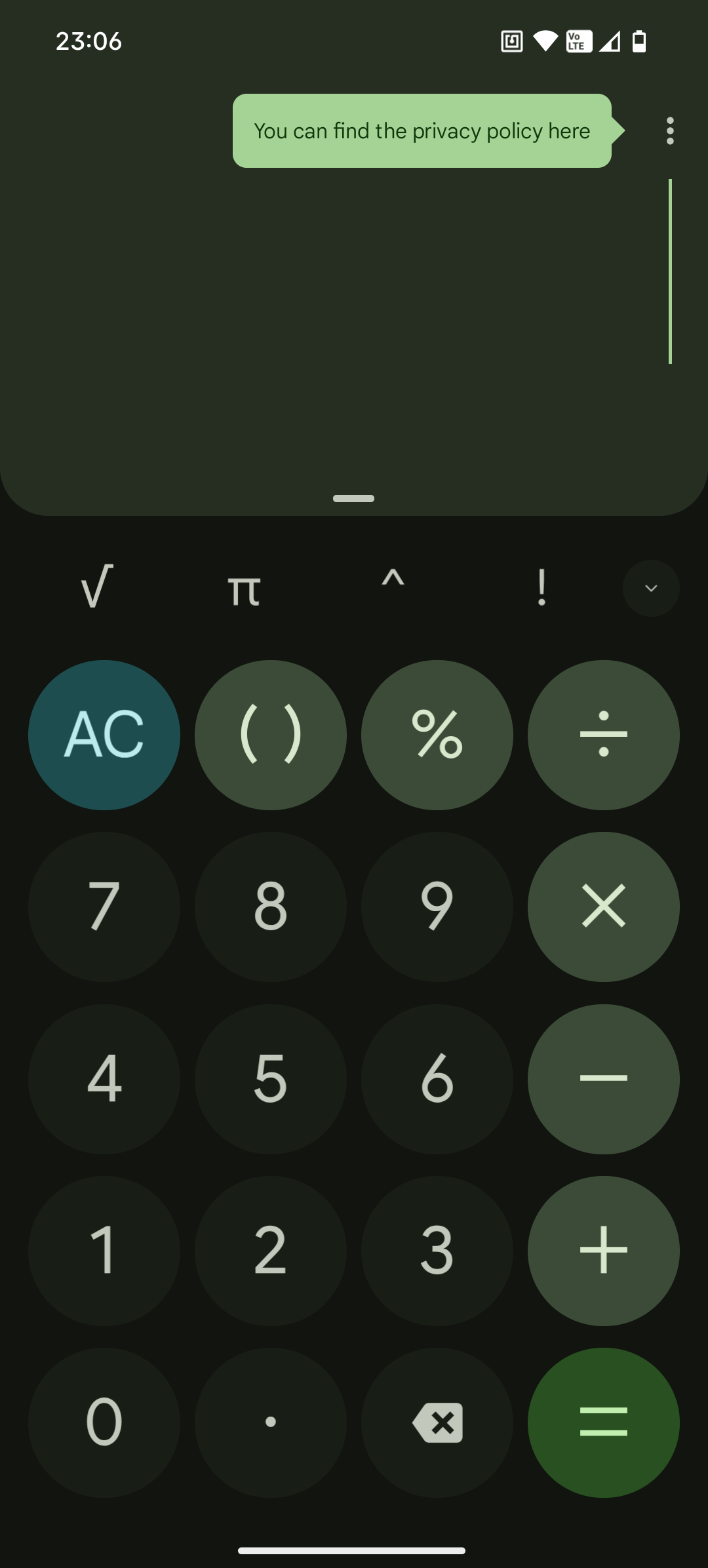Image resolution: width=708 pixels, height=1568 pixels.
Task: Tap the exponent caret key
Action: tap(393, 583)
